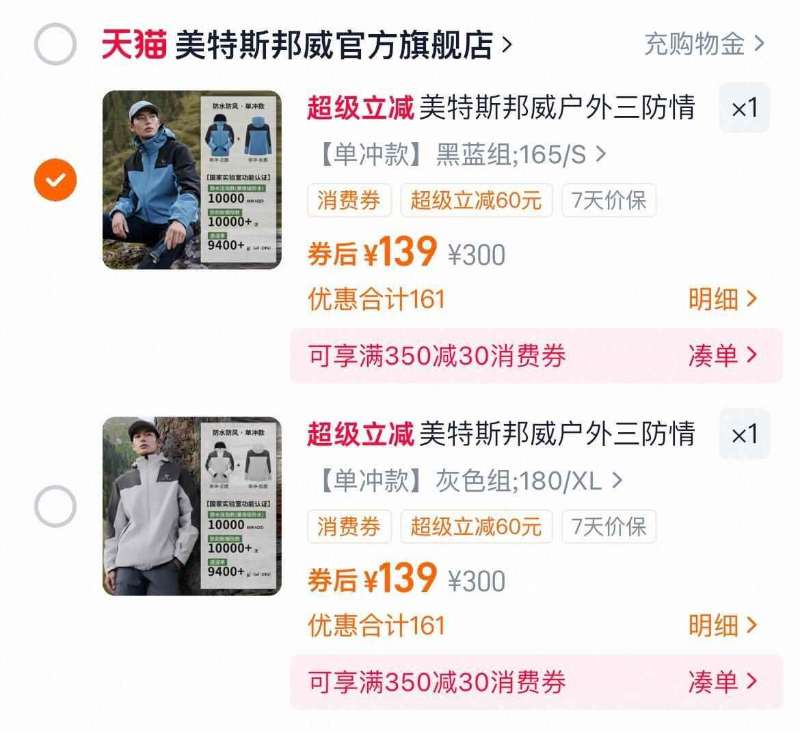View 明细 discount details for 黑蓝组 jacket
Image resolution: width=800 pixels, height=732 pixels.
point(722,299)
